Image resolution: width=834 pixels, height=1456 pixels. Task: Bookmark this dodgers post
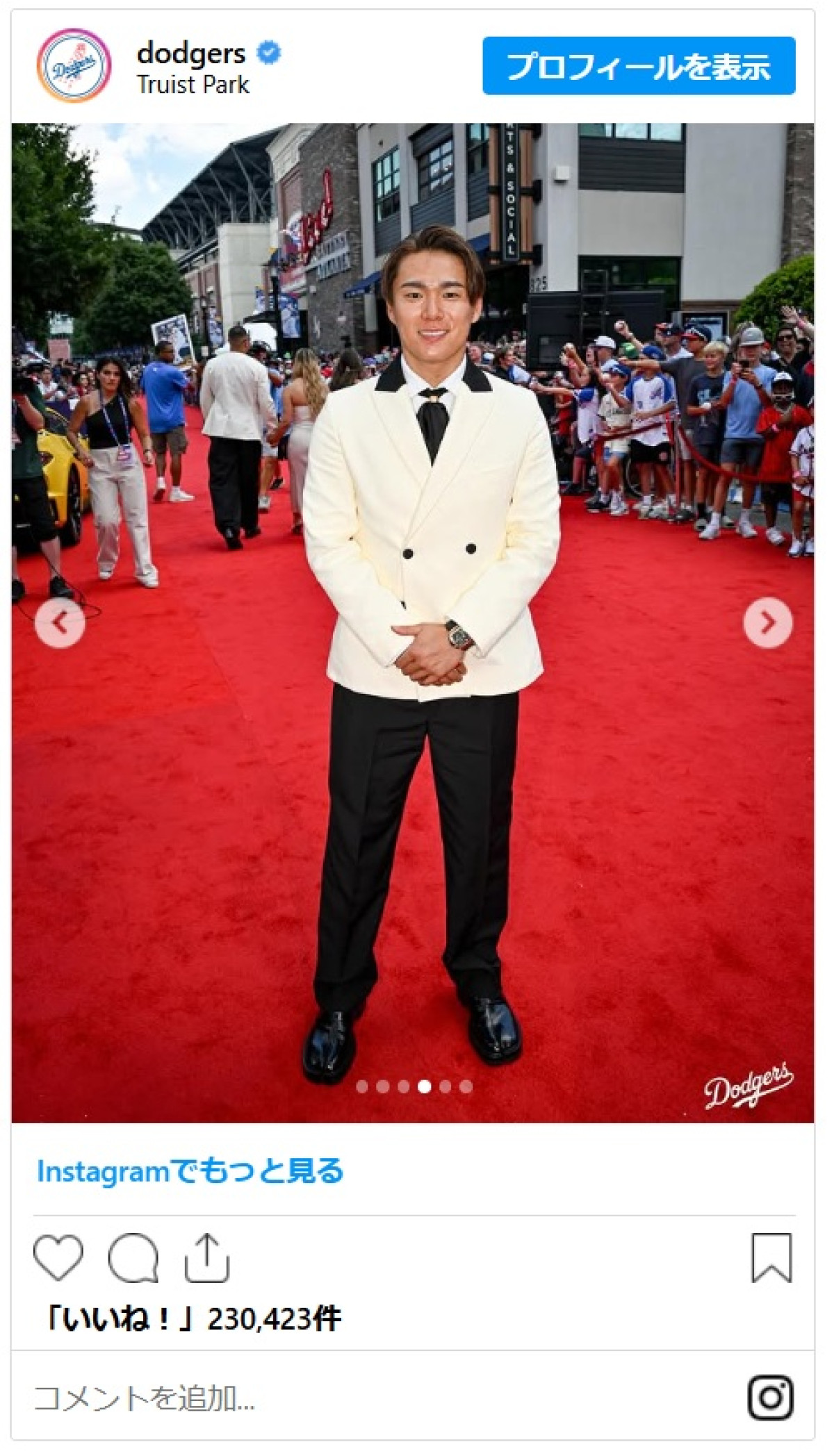[771, 1257]
